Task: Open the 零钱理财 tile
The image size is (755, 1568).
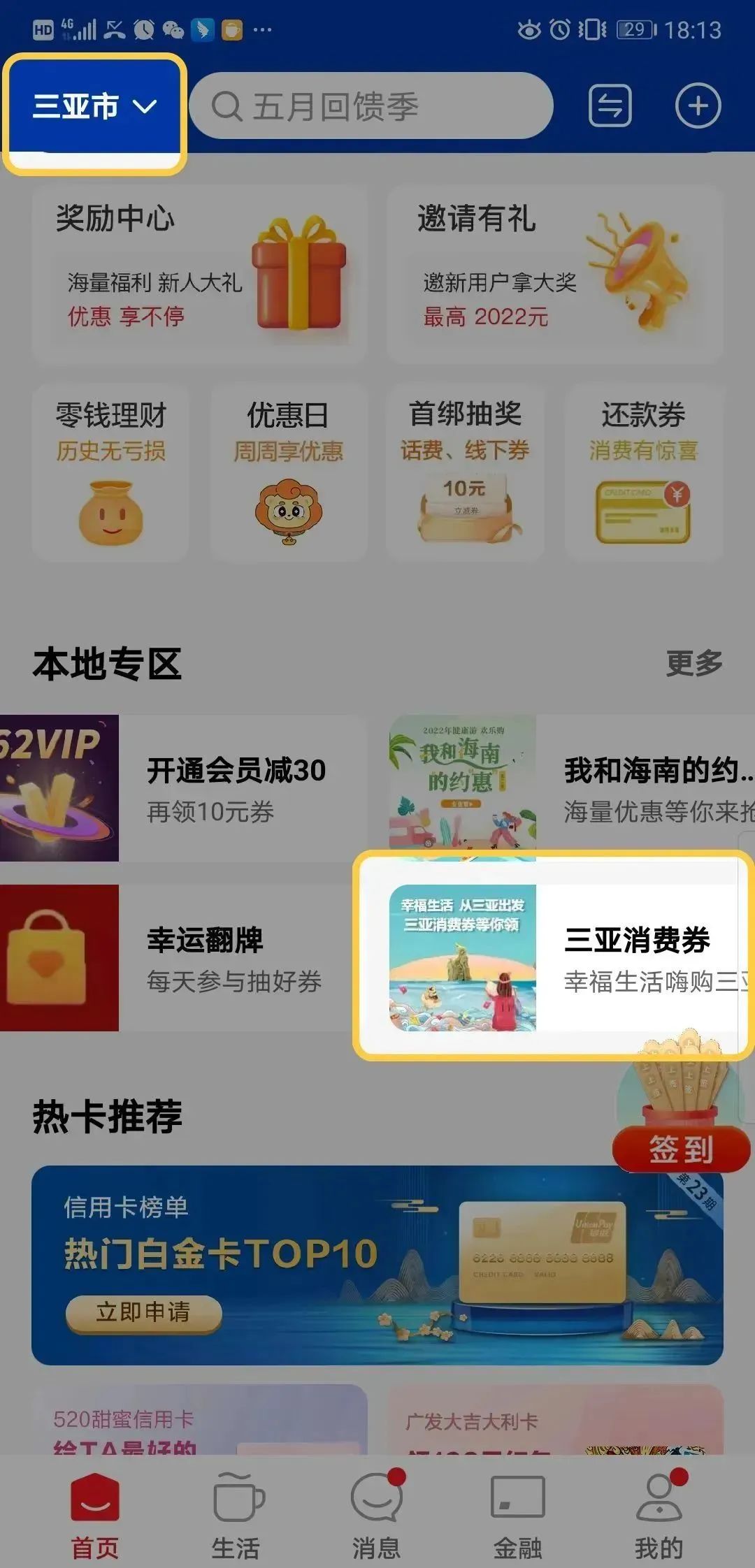Action: (x=110, y=472)
